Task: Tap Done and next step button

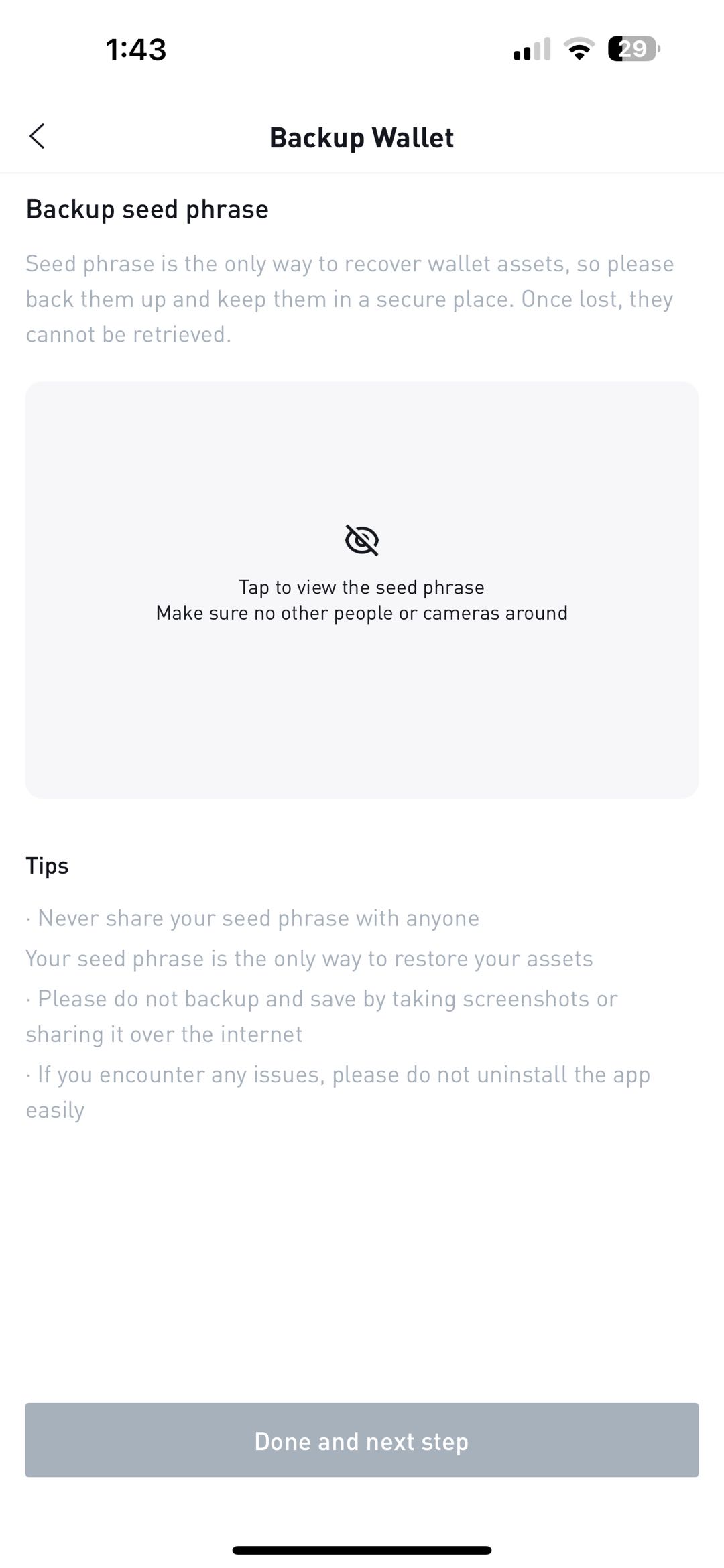Action: click(361, 1440)
